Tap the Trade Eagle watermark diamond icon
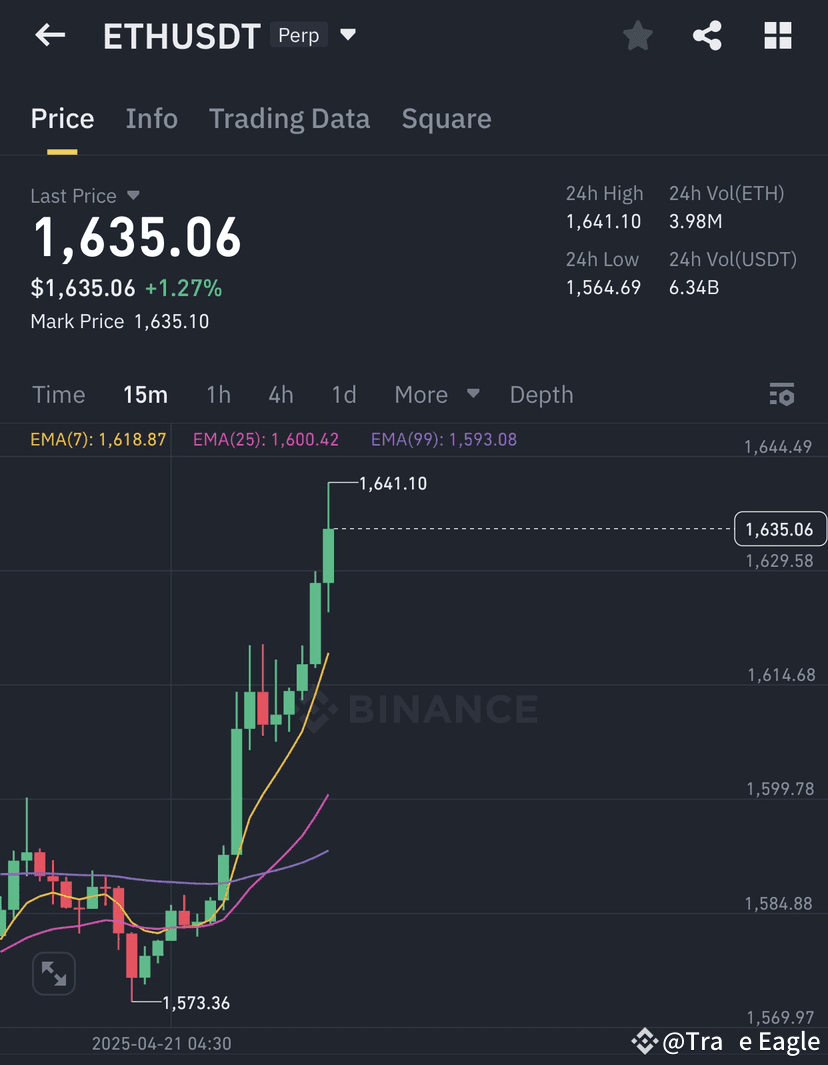This screenshot has width=828, height=1065. [x=646, y=1042]
